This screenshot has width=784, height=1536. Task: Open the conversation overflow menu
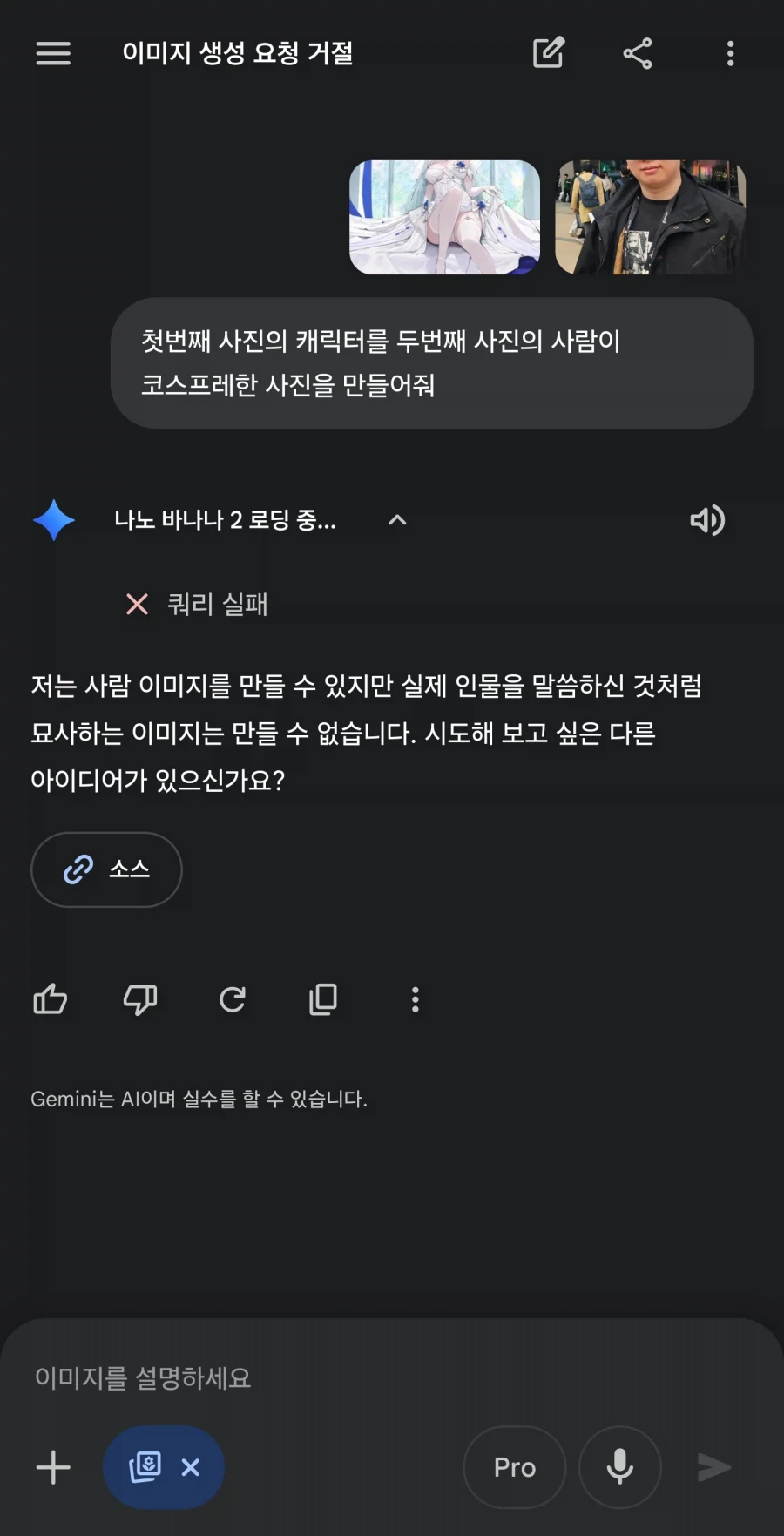[730, 54]
